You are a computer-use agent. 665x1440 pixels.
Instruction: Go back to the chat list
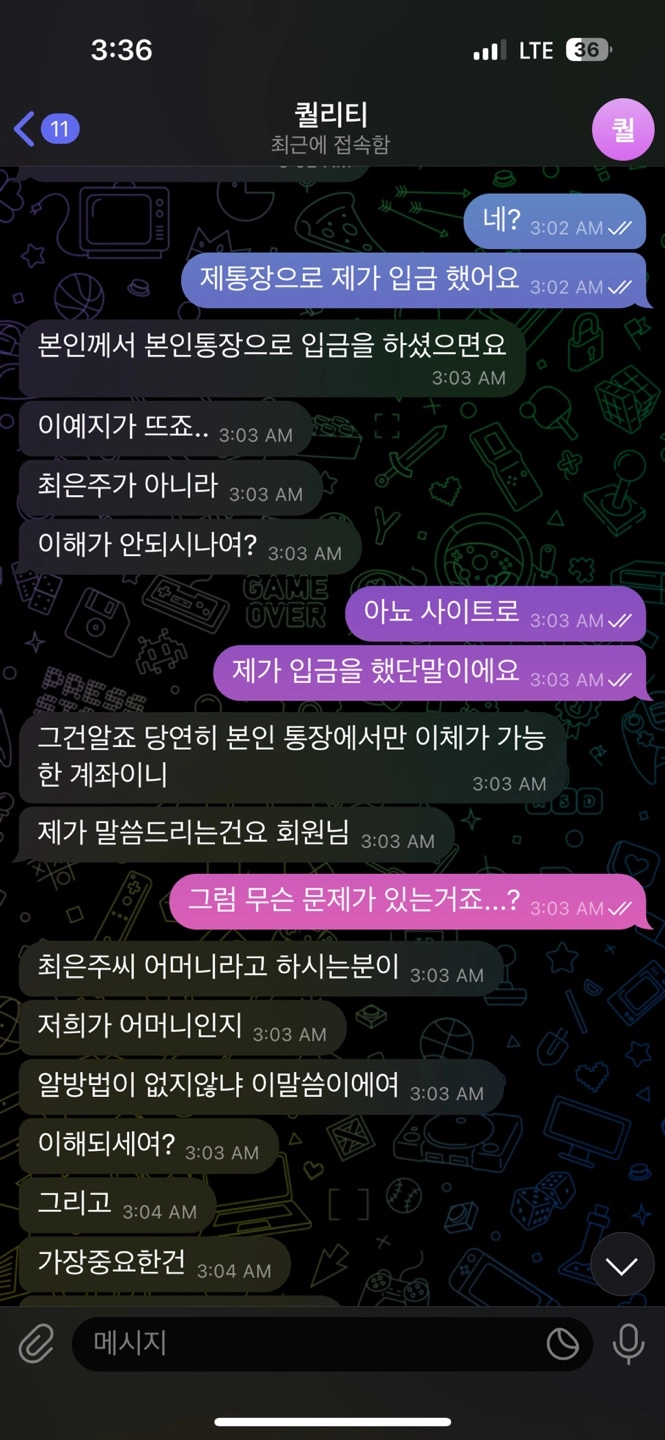pos(45,129)
